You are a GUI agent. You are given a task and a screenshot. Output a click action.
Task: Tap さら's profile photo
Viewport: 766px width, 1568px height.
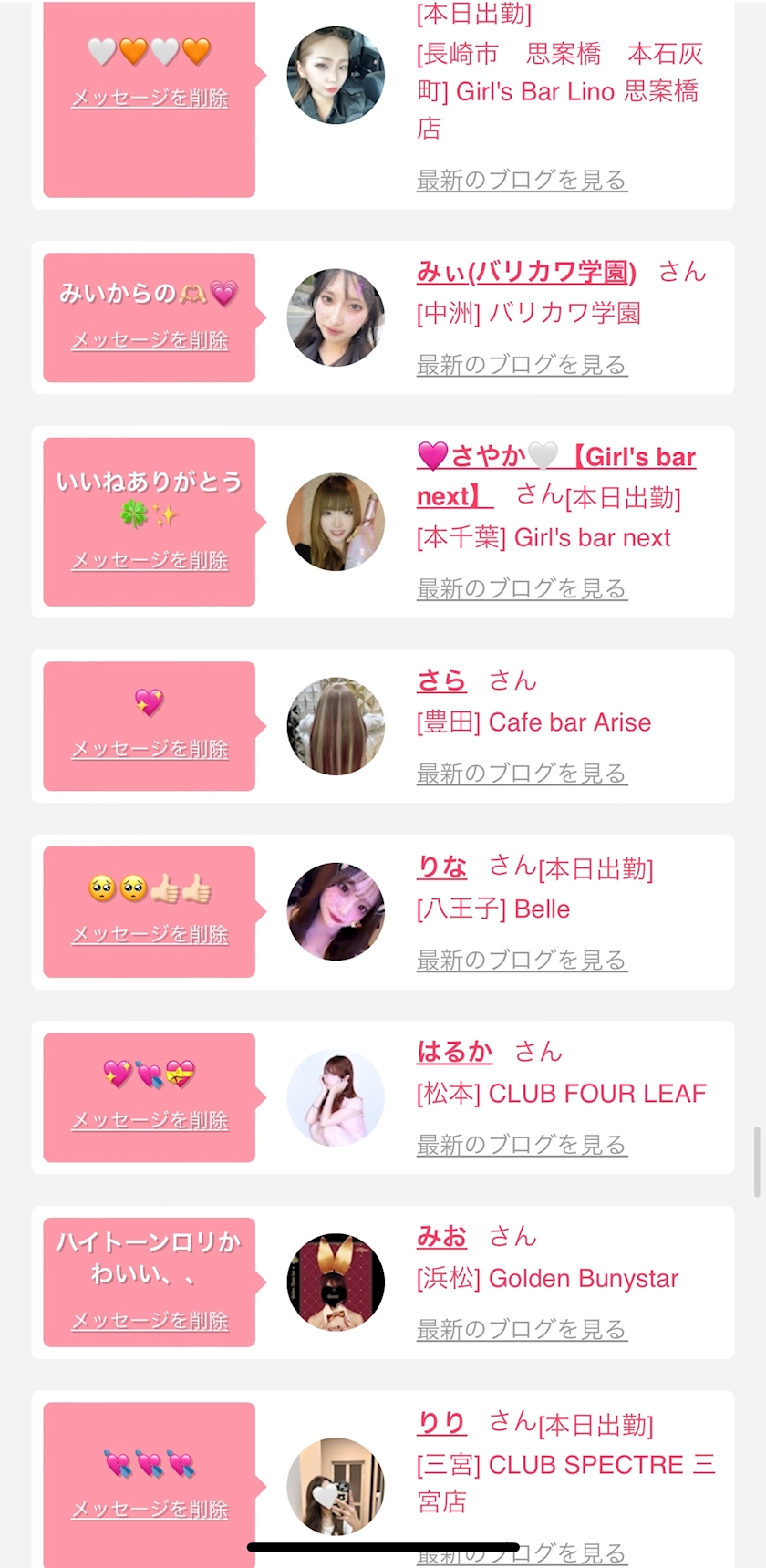pos(336,726)
